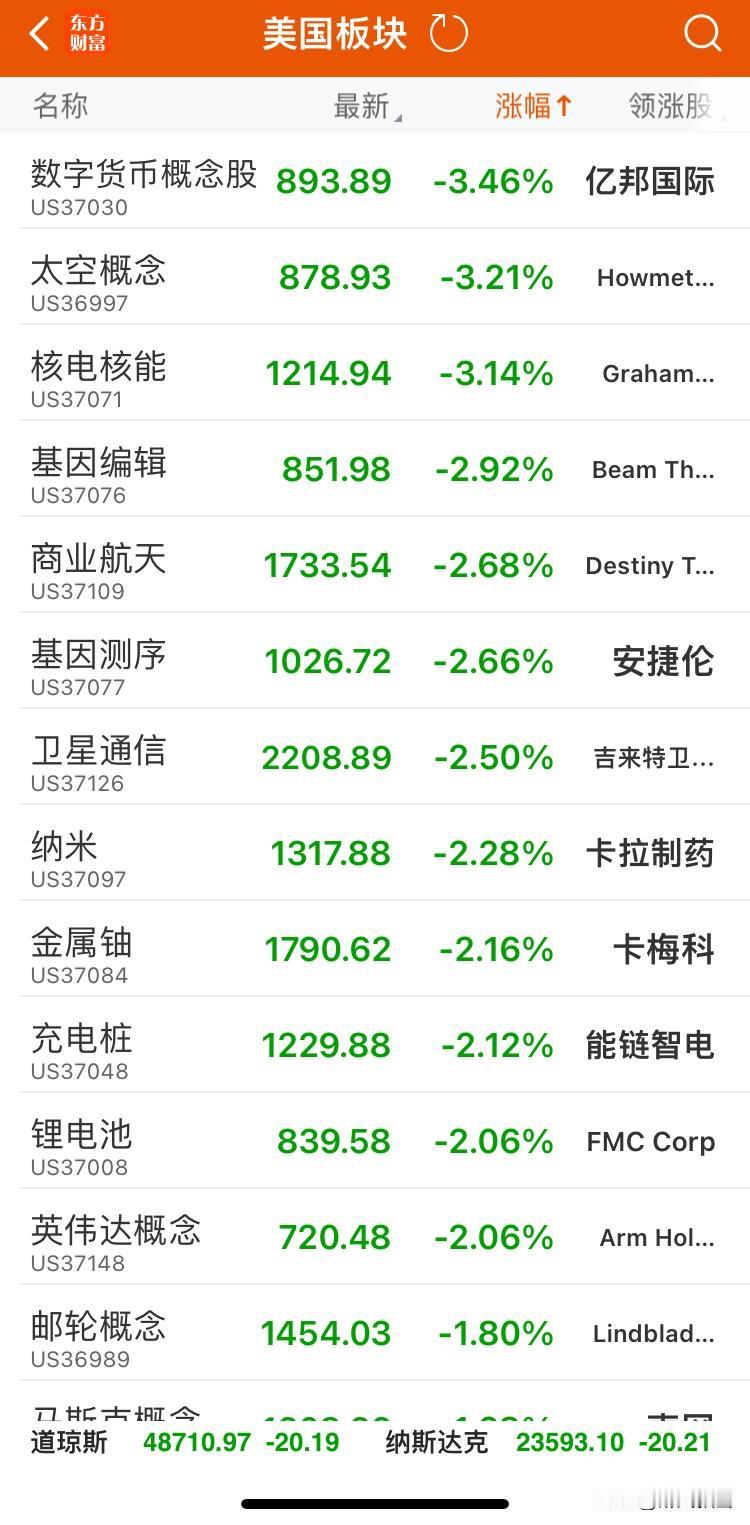
Task: Open search with the magnifier icon
Action: (703, 33)
